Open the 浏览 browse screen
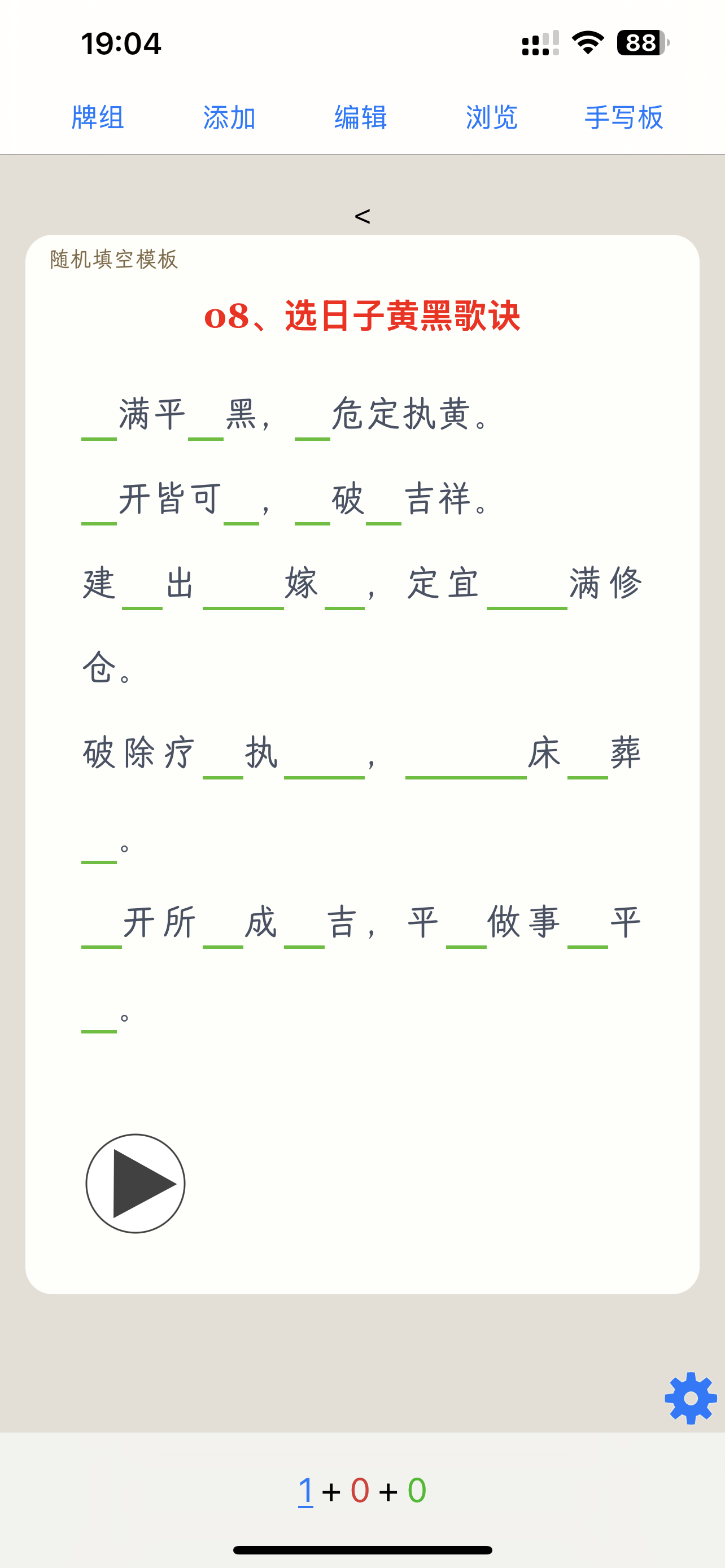 click(492, 117)
